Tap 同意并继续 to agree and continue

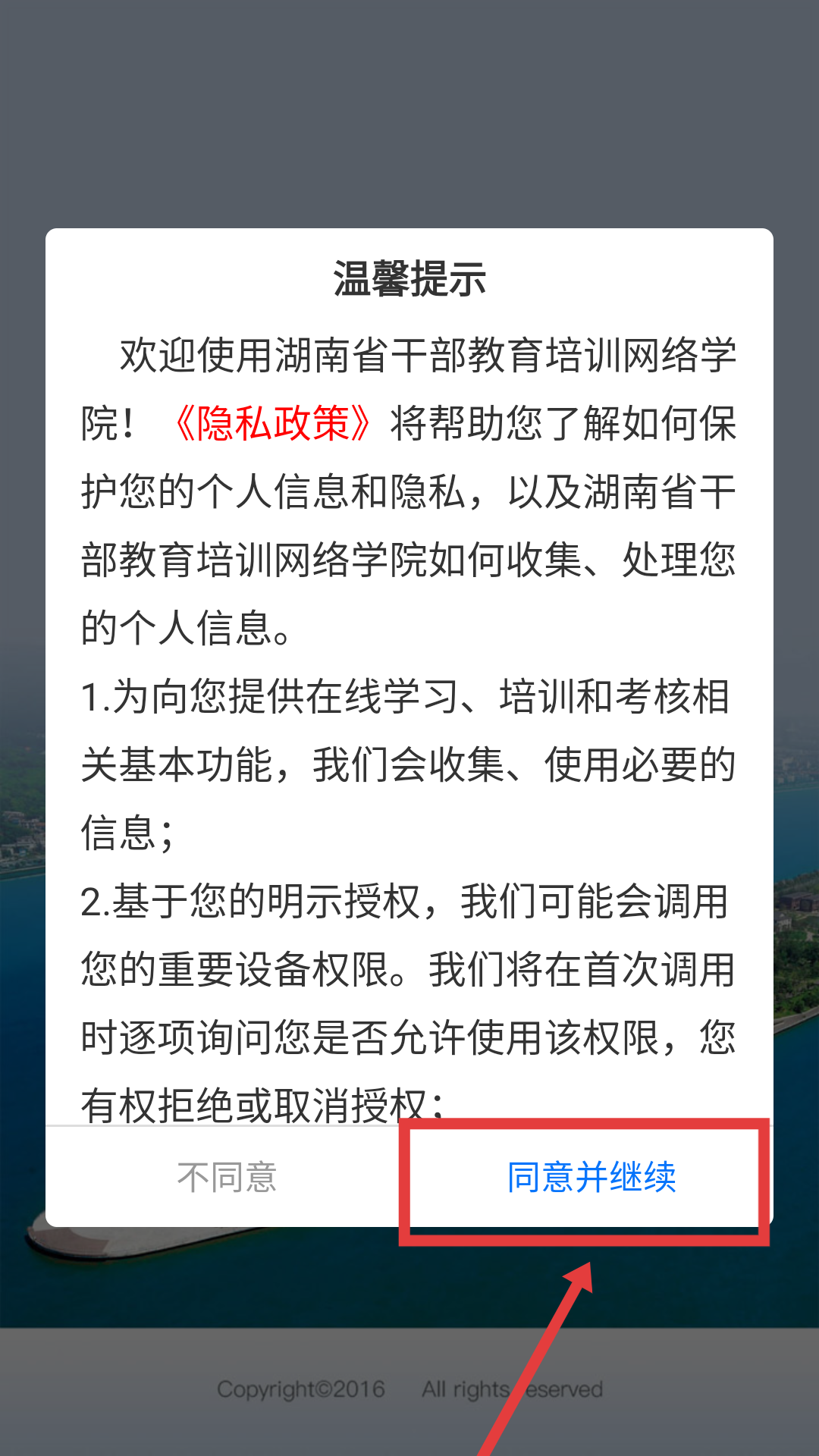coord(591,1177)
